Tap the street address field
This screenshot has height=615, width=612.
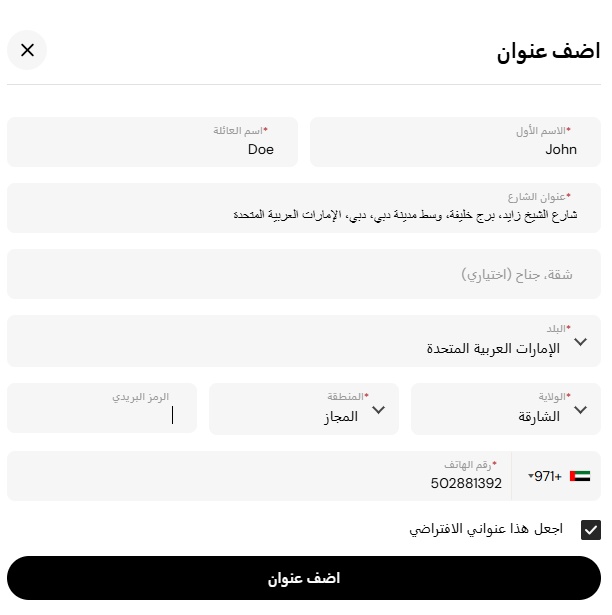point(304,208)
